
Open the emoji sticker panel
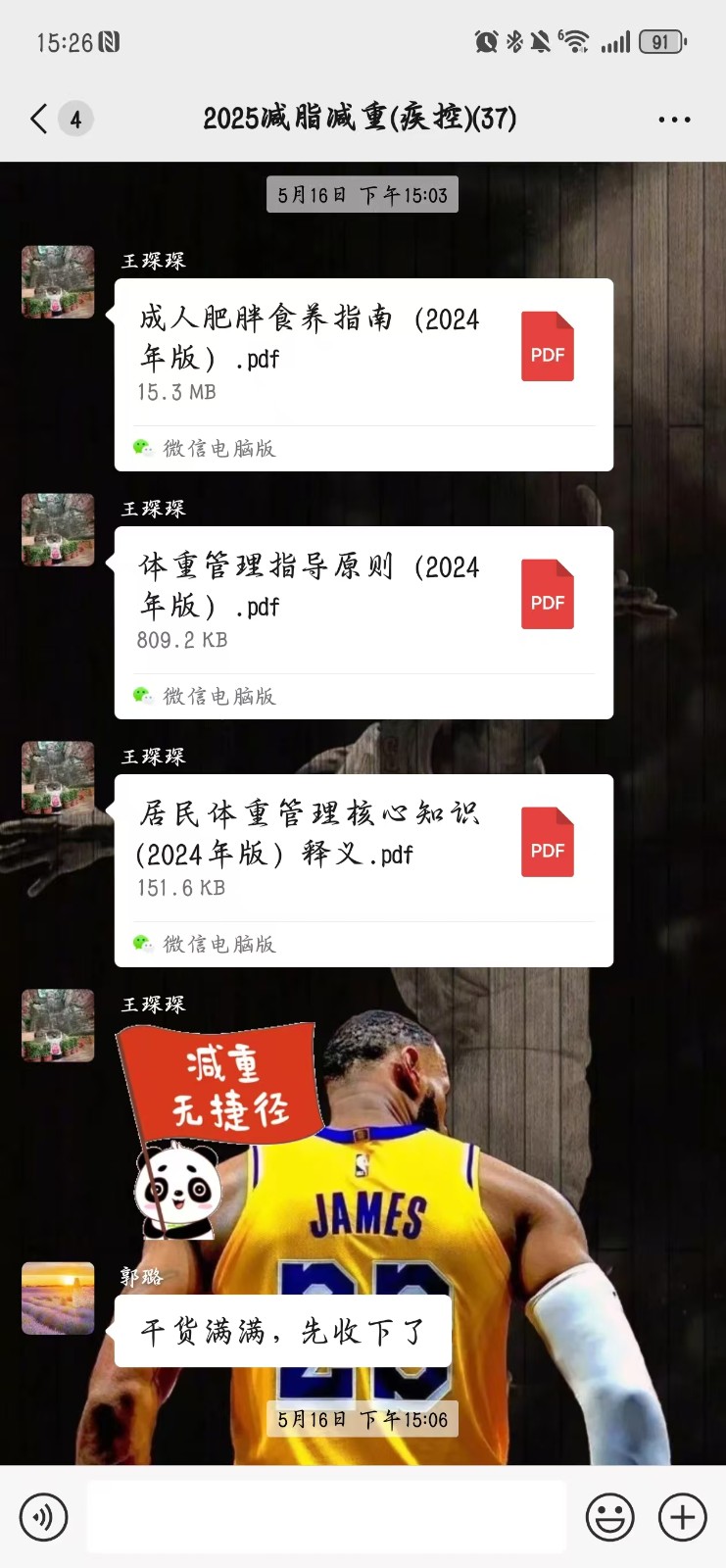(609, 1518)
